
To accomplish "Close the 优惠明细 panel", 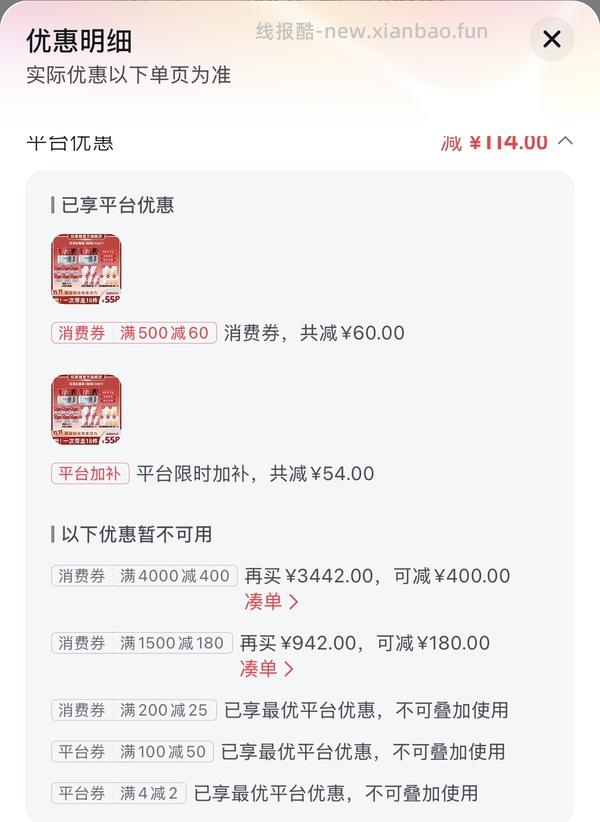I will tap(551, 40).
